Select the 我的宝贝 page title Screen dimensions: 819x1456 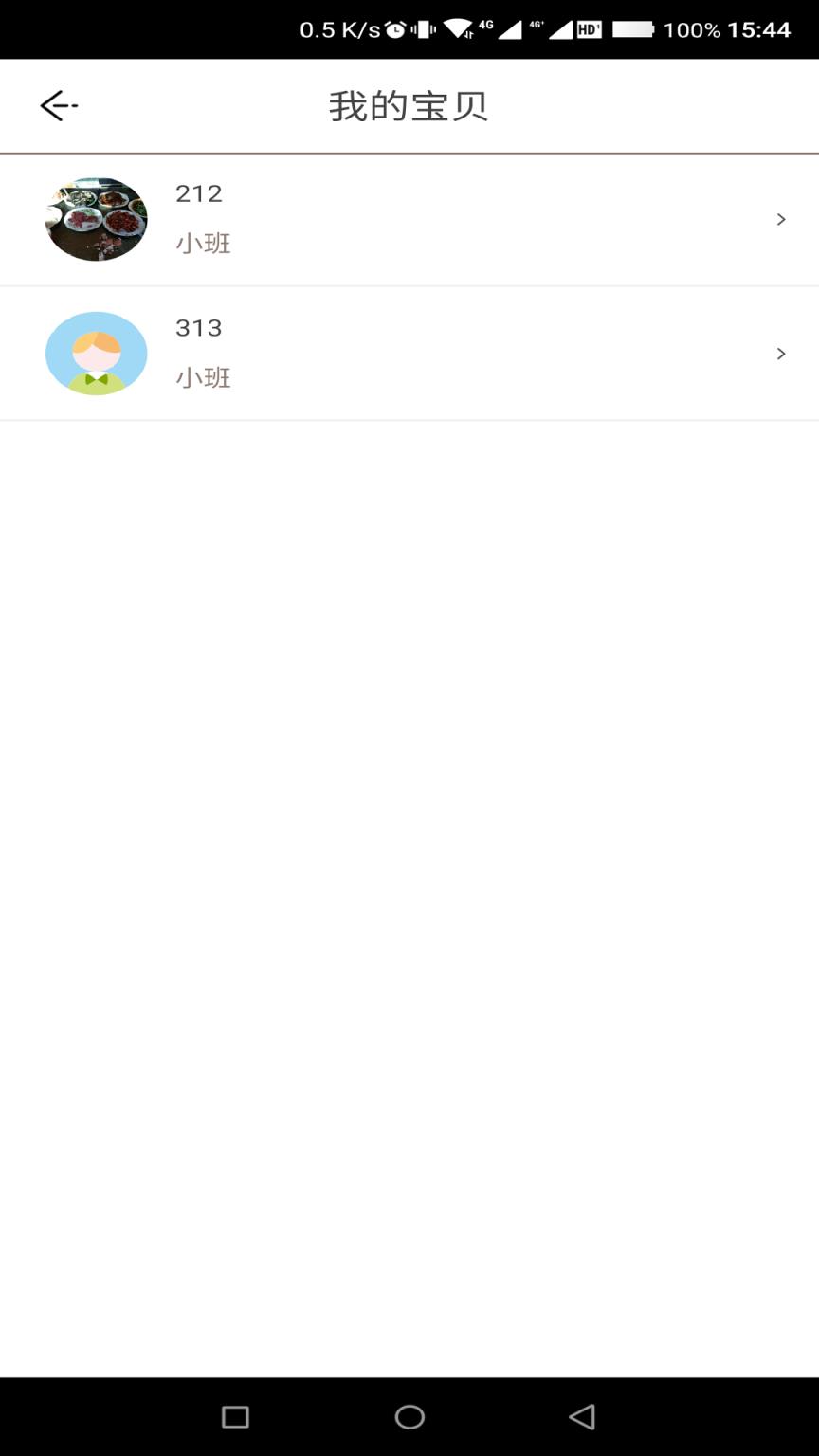pos(409,106)
